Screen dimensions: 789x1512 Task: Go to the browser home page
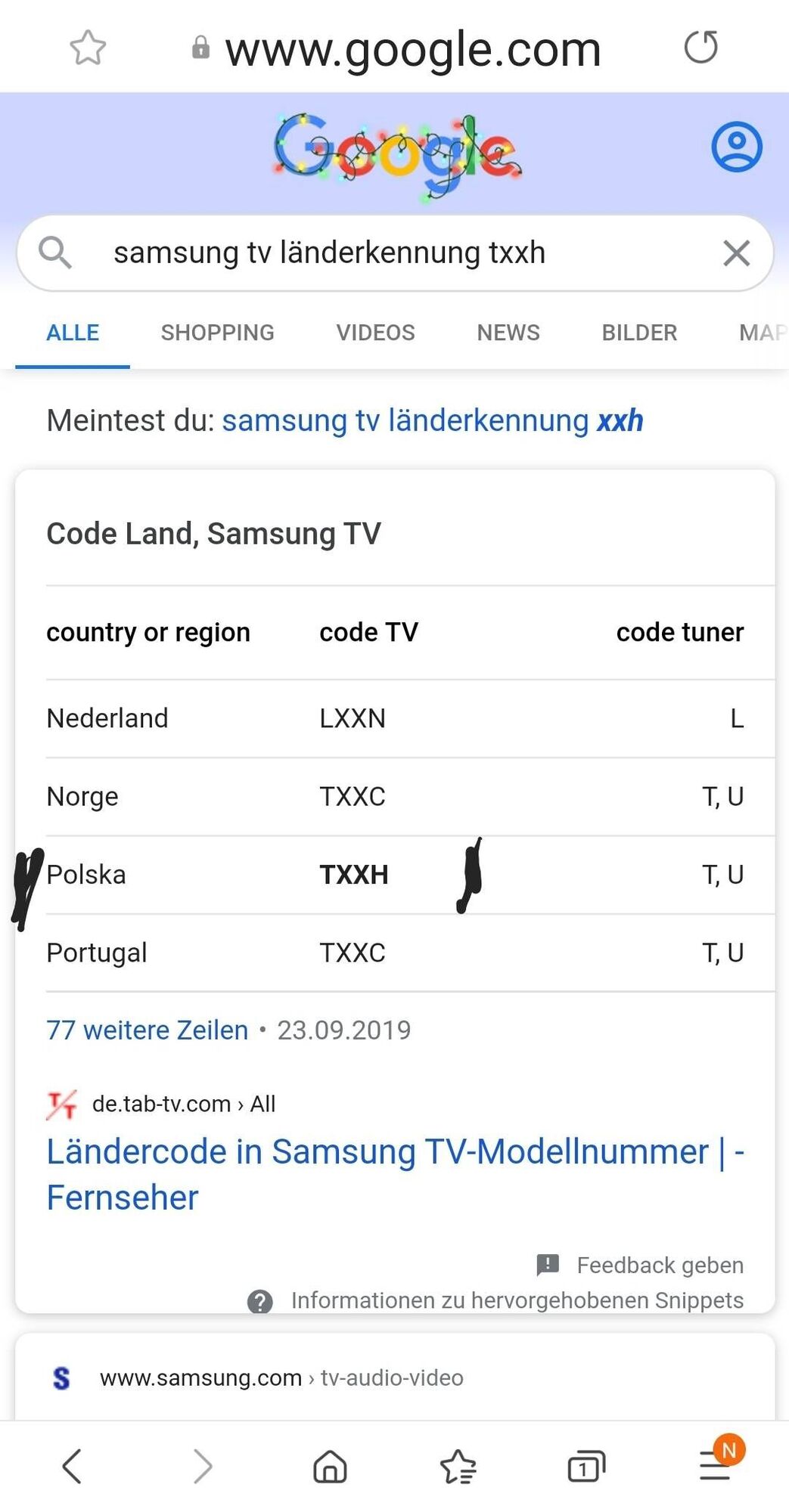[330, 1467]
